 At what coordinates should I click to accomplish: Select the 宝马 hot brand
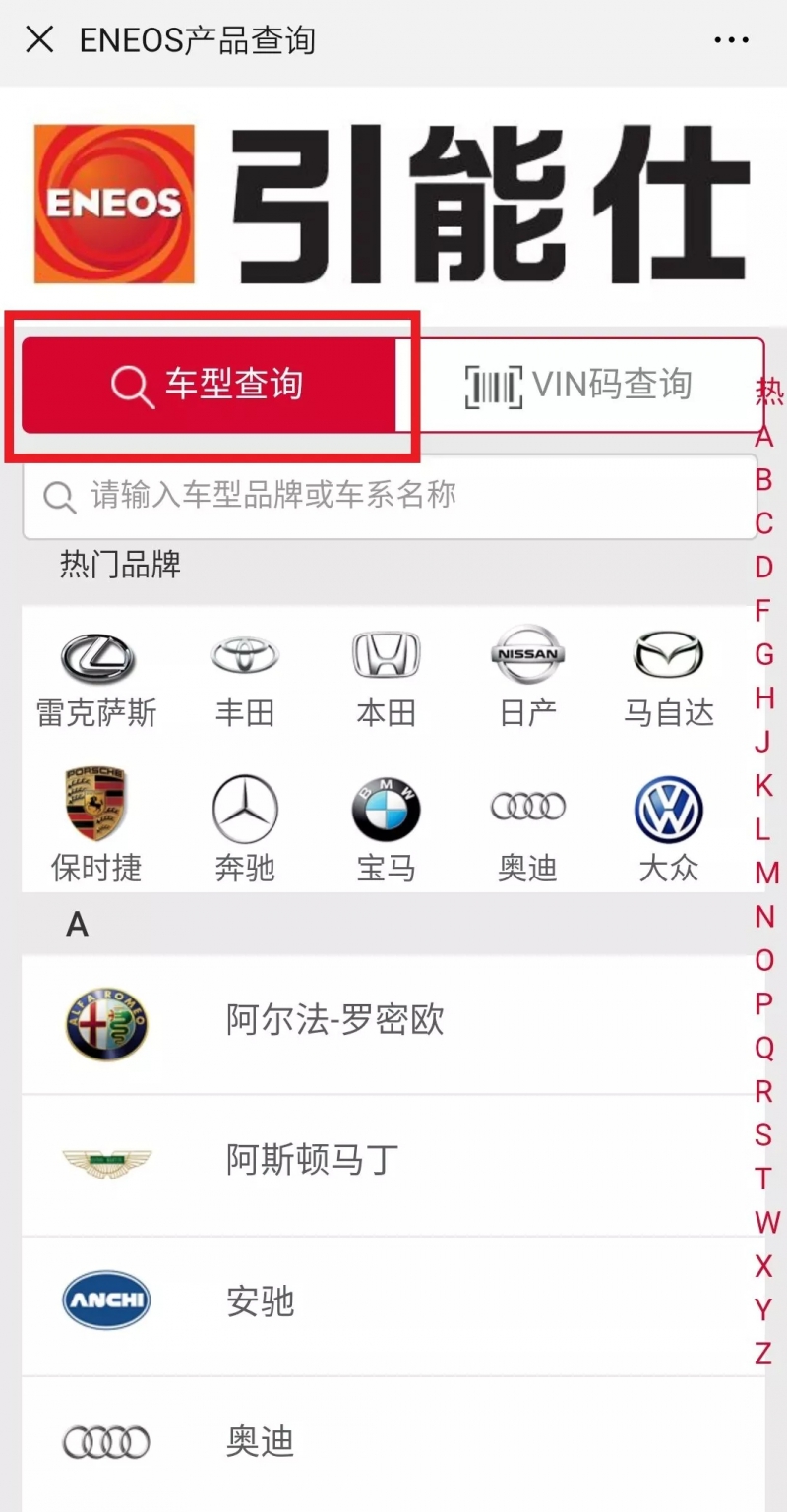click(386, 826)
